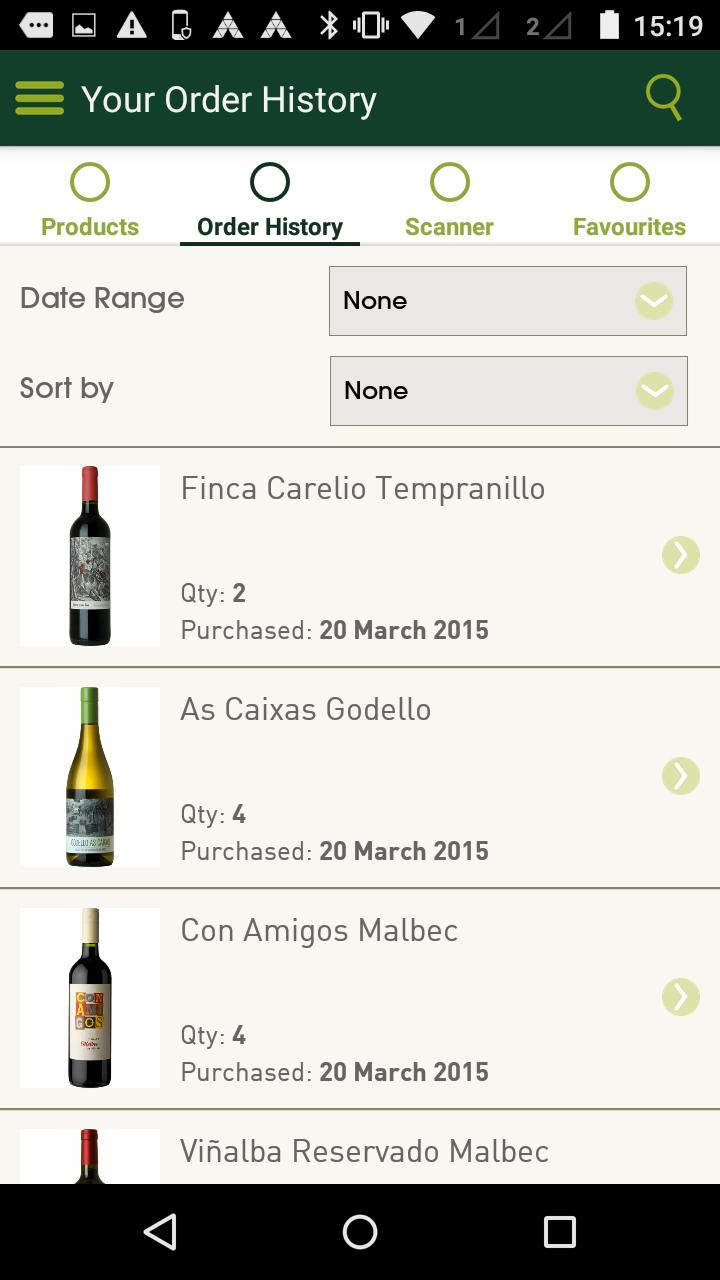This screenshot has height=1280, width=720.
Task: Click the Scanner circle icon
Action: click(448, 183)
